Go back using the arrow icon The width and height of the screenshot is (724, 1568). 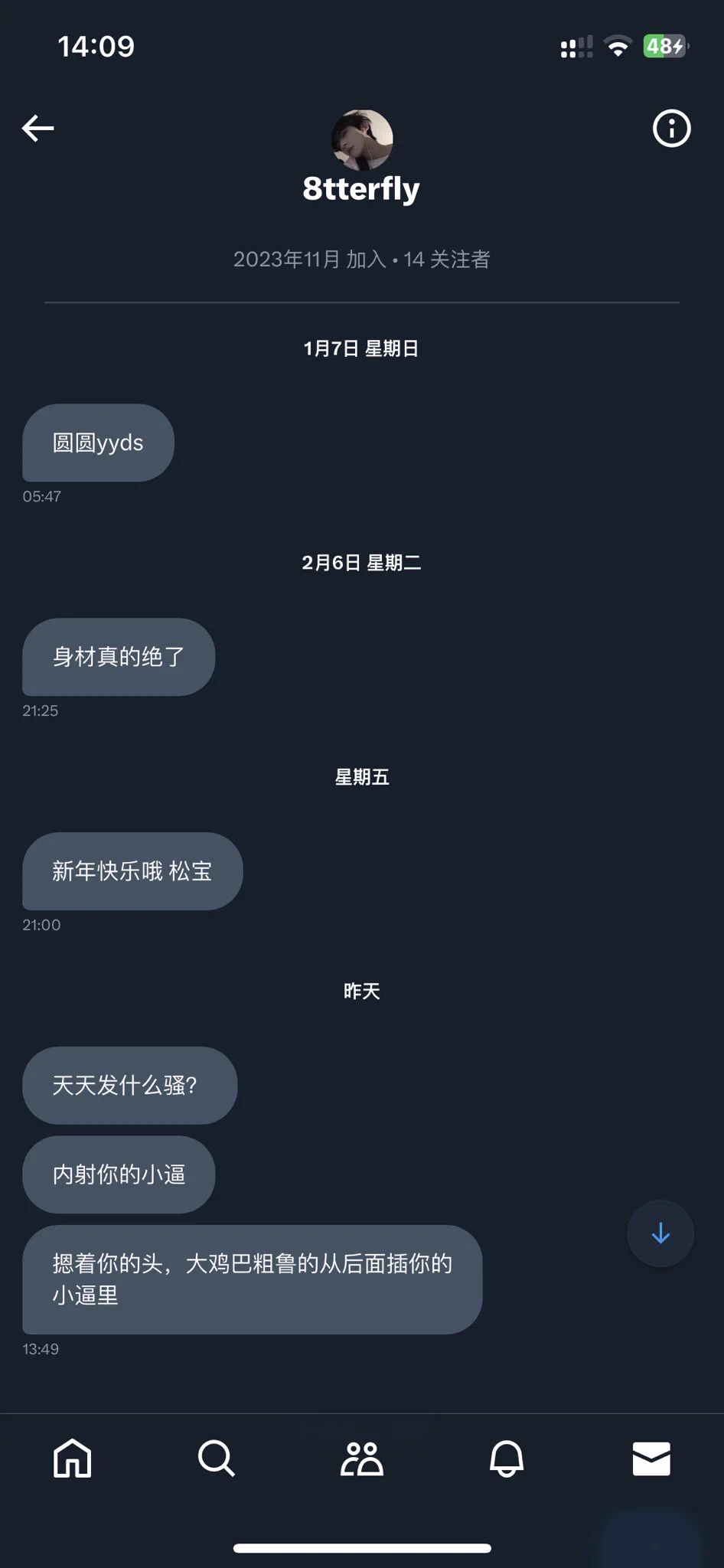[x=38, y=128]
